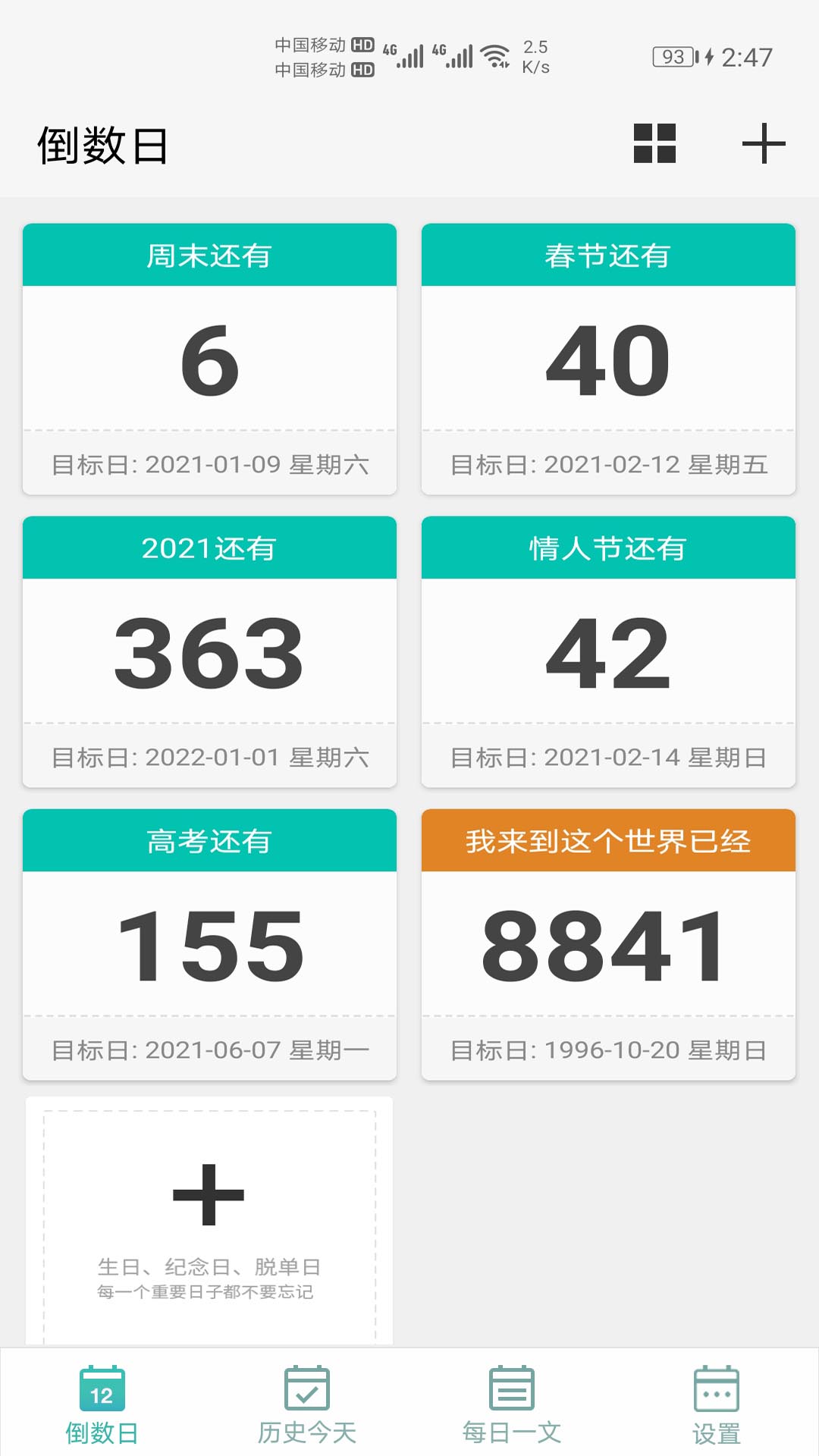The image size is (819, 1456).
Task: Open settings using the 设置 gear-calendar icon
Action: tap(717, 1394)
